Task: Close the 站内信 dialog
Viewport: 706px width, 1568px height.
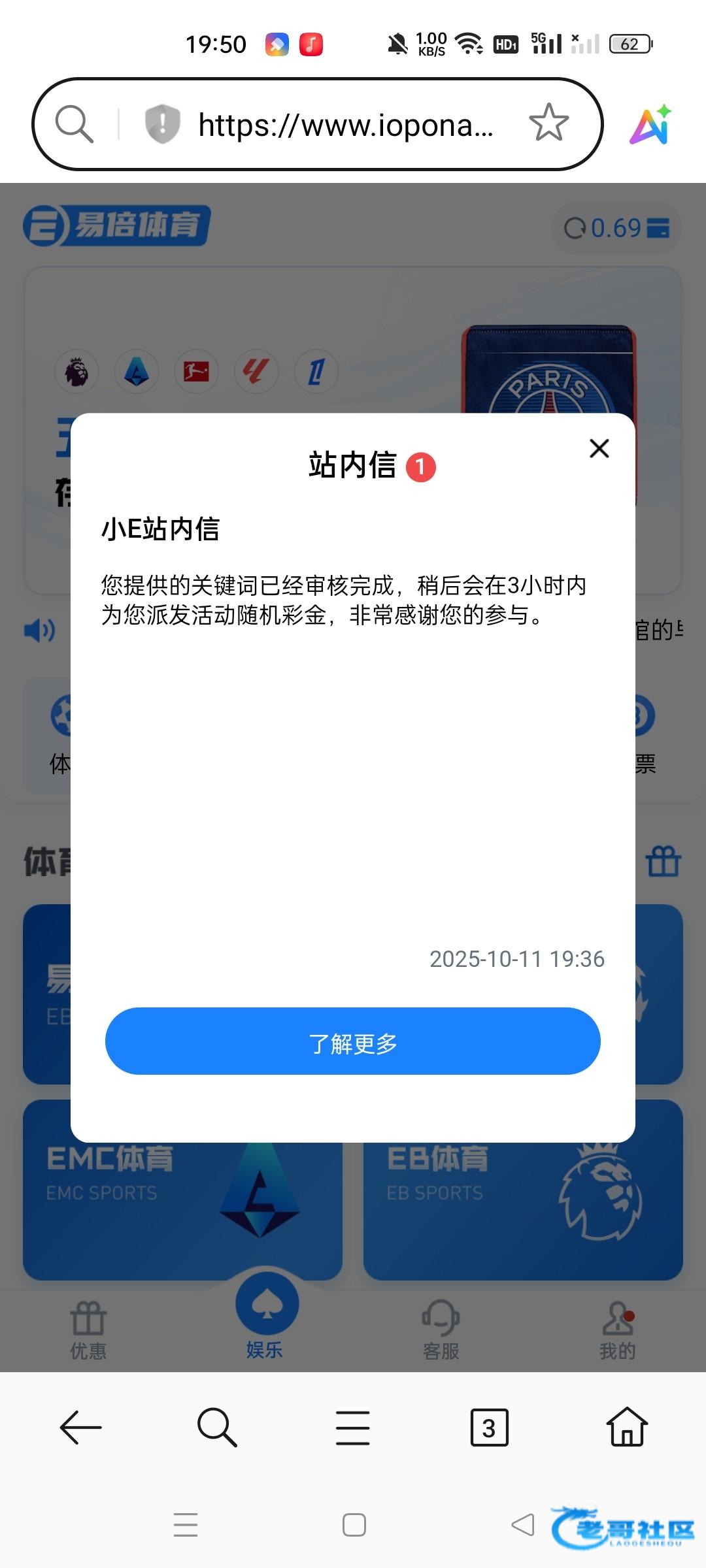Action: coord(599,449)
